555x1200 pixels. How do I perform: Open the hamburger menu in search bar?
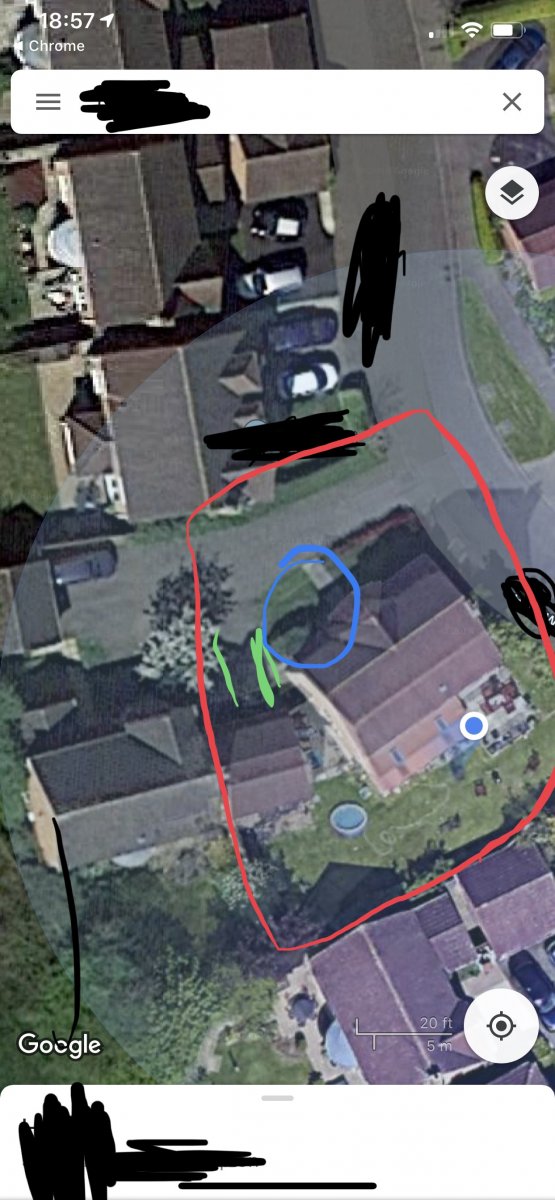click(48, 102)
